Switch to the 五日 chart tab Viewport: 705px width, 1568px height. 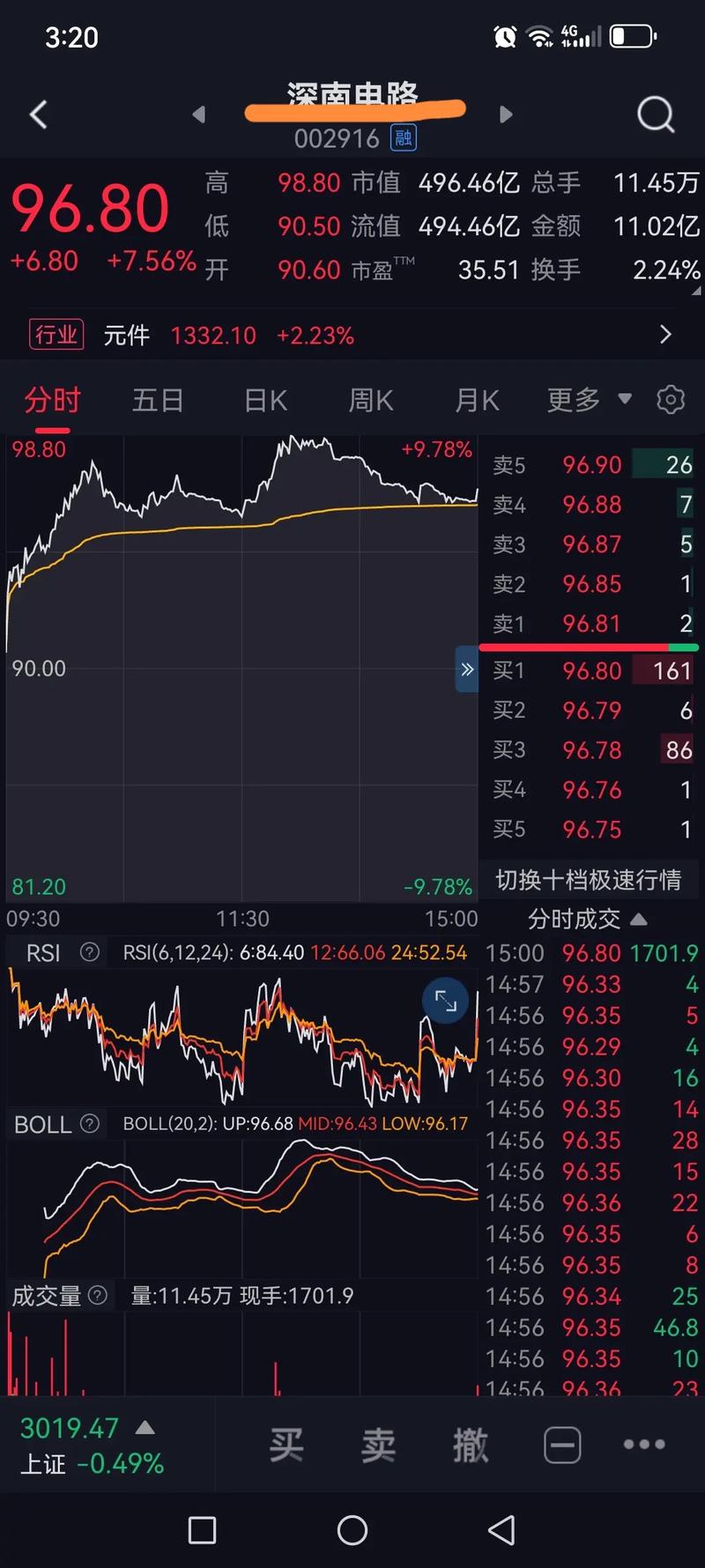point(158,401)
